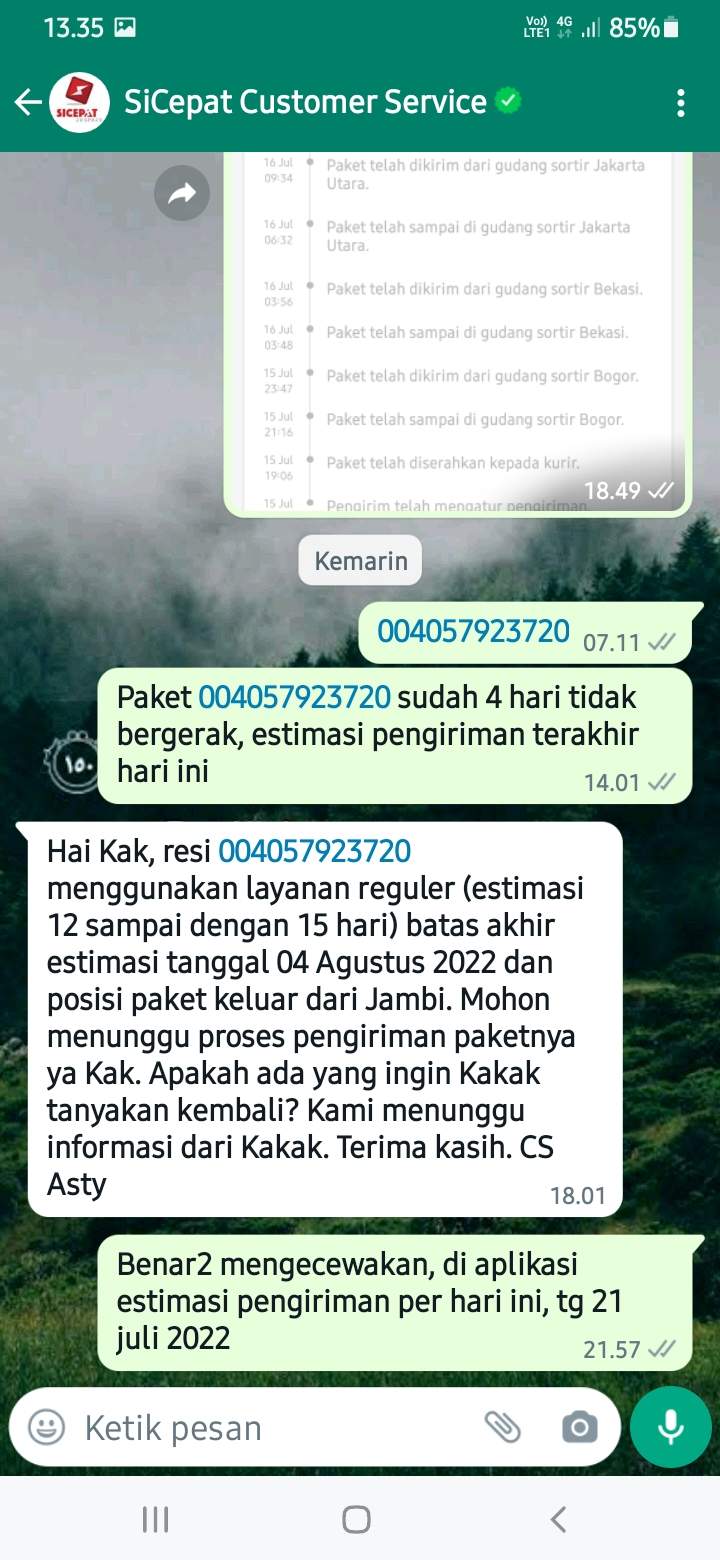Screen dimensions: 720x1560
Task: Record a voice message with microphone
Action: [x=670, y=1427]
